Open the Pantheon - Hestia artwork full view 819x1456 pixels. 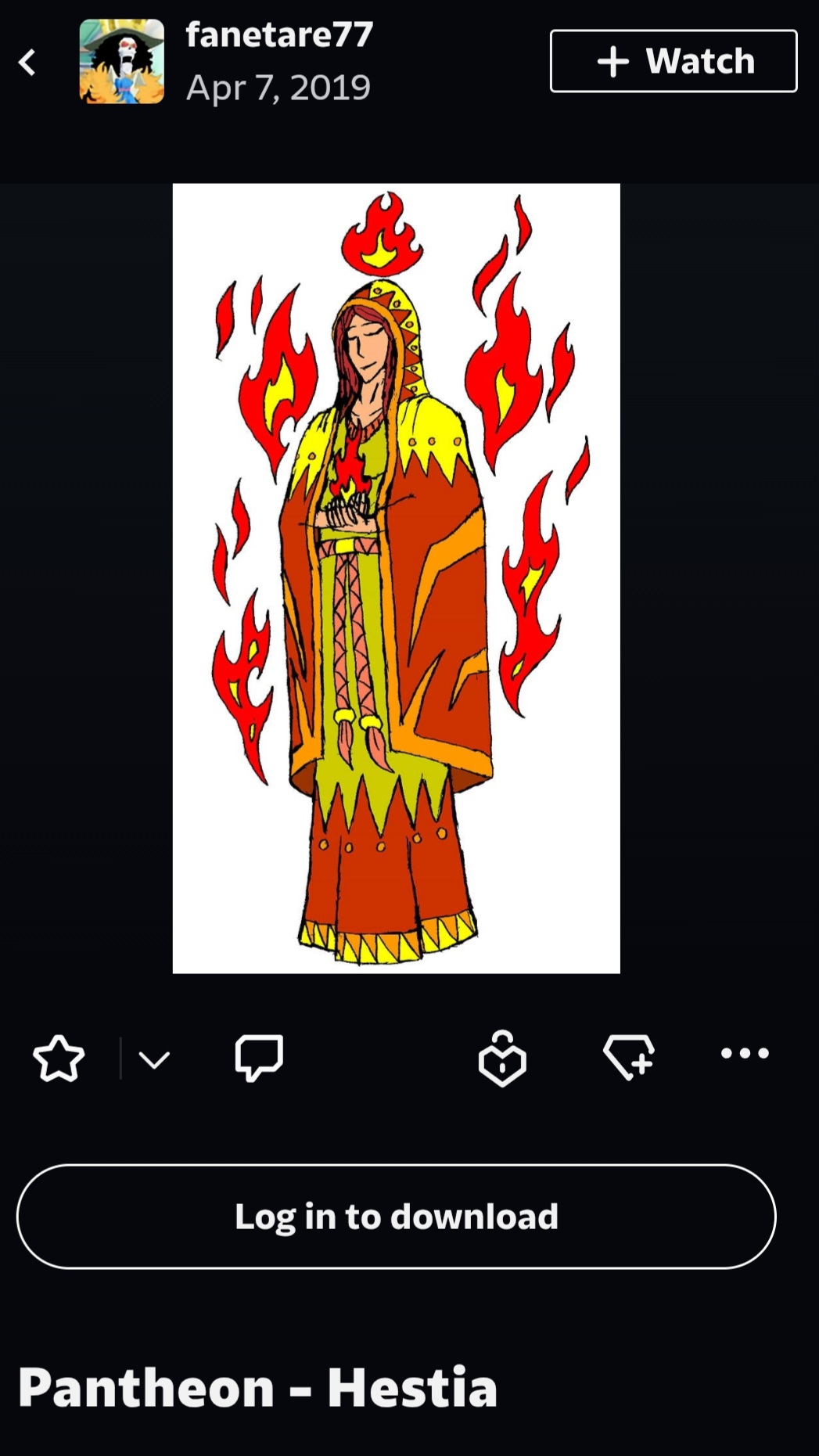tap(396, 578)
